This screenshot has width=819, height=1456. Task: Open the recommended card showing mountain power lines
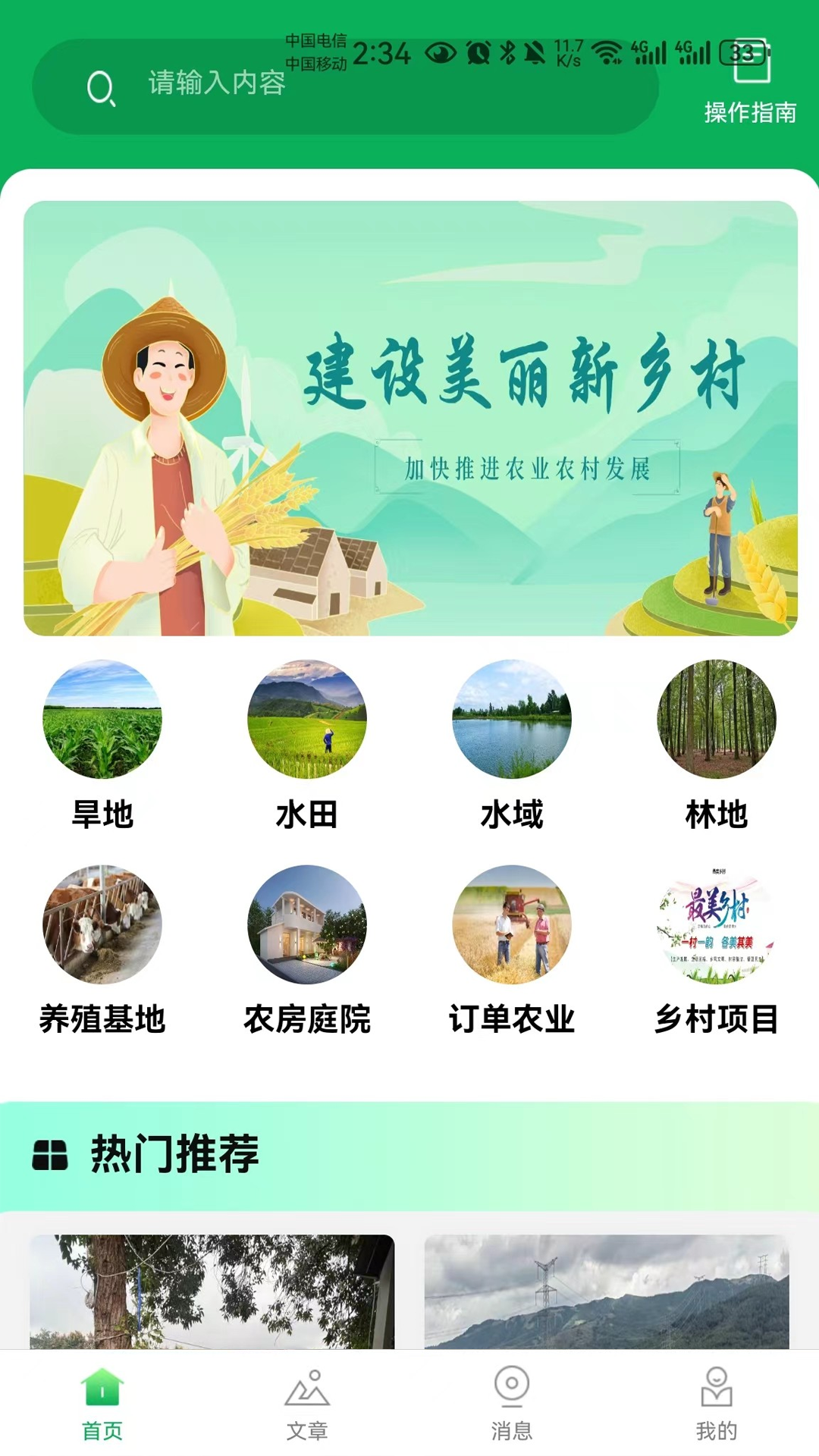pyautogui.click(x=607, y=1291)
